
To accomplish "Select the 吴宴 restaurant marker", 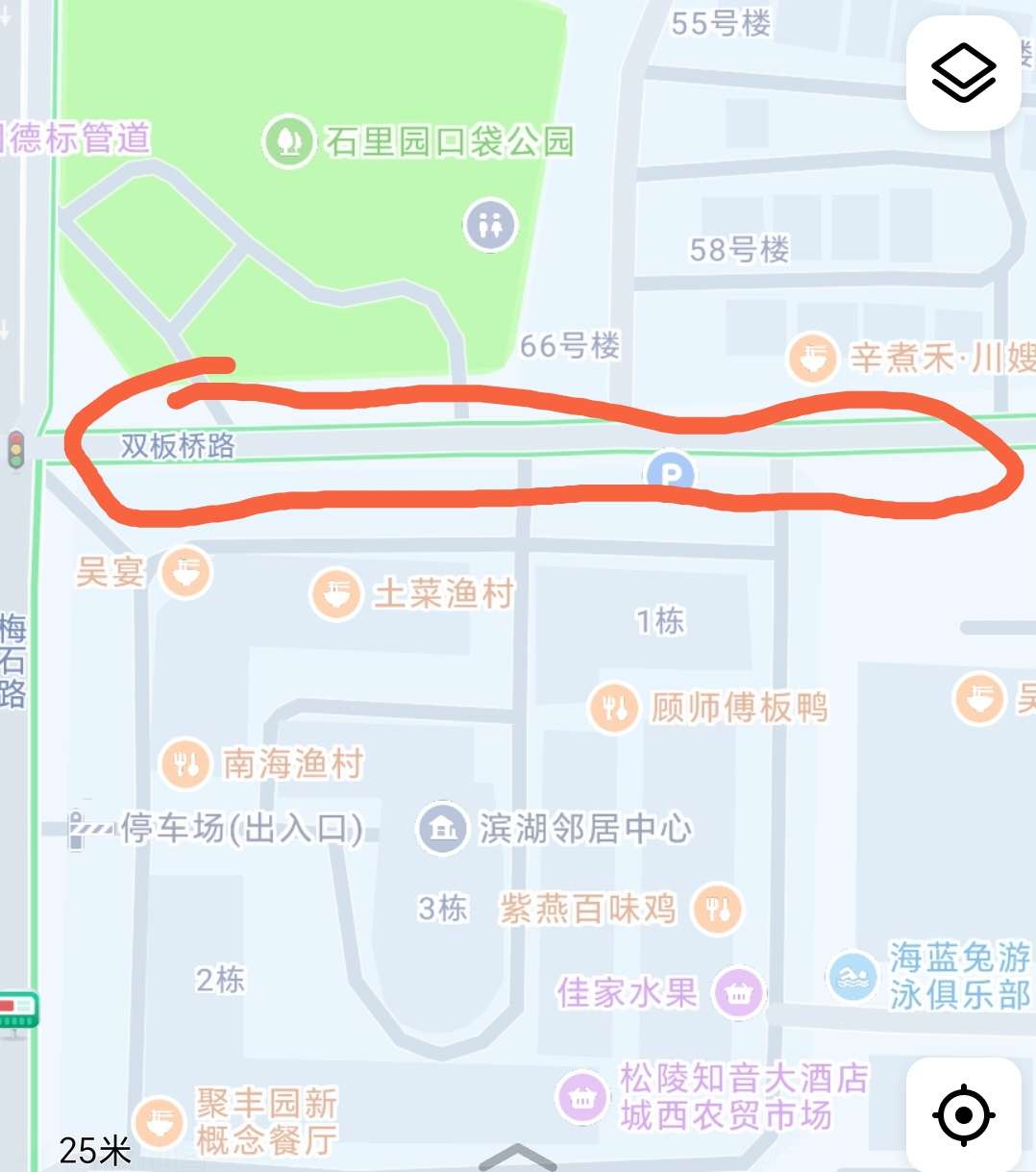I will [x=185, y=573].
